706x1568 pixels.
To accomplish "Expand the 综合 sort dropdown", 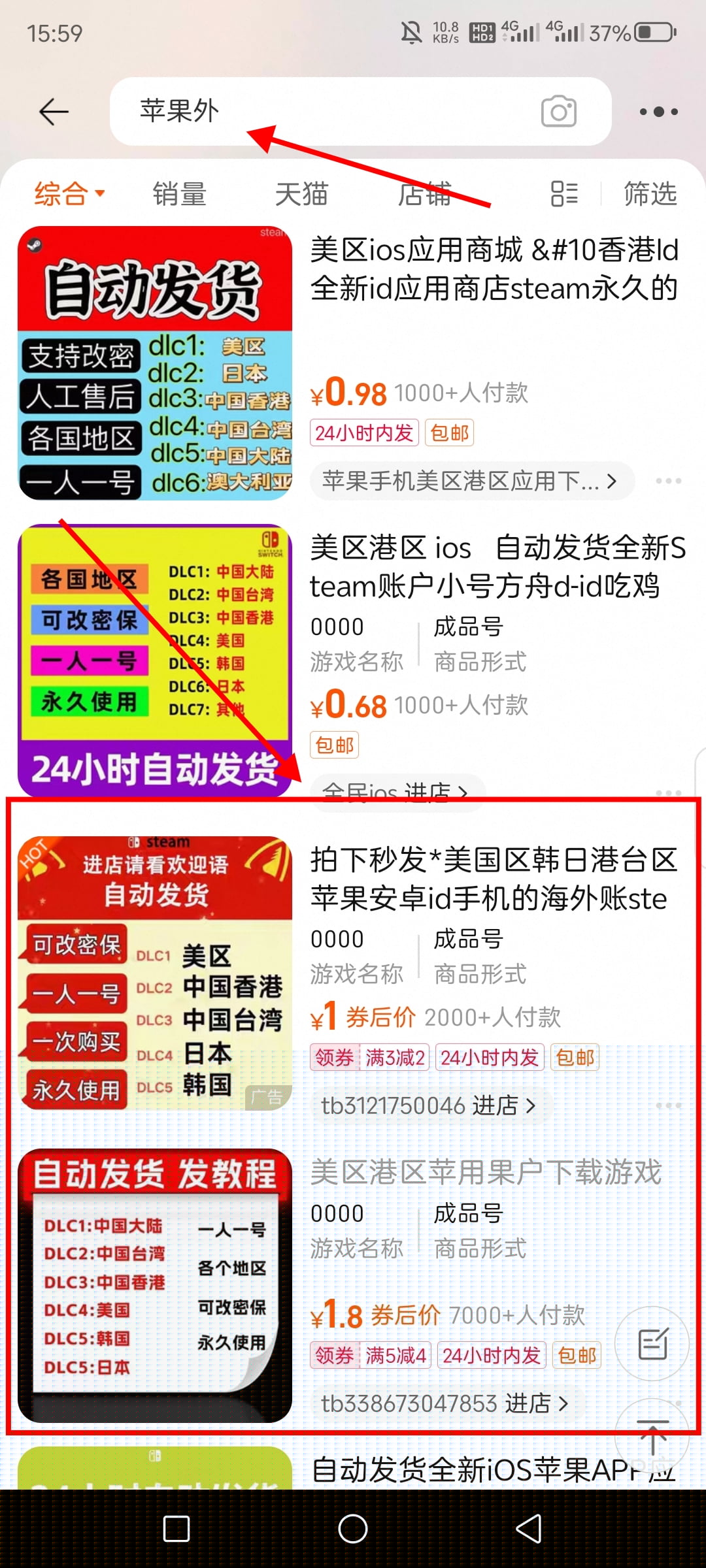I will (x=67, y=193).
